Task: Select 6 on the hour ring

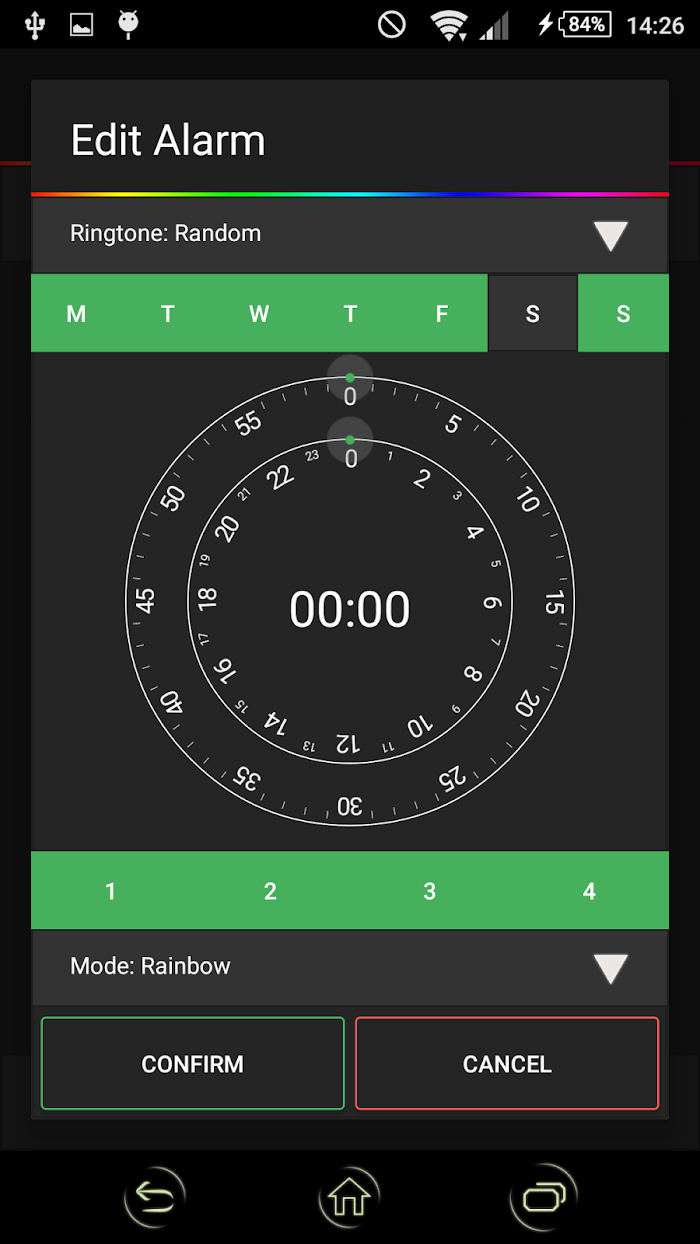Action: pyautogui.click(x=492, y=602)
